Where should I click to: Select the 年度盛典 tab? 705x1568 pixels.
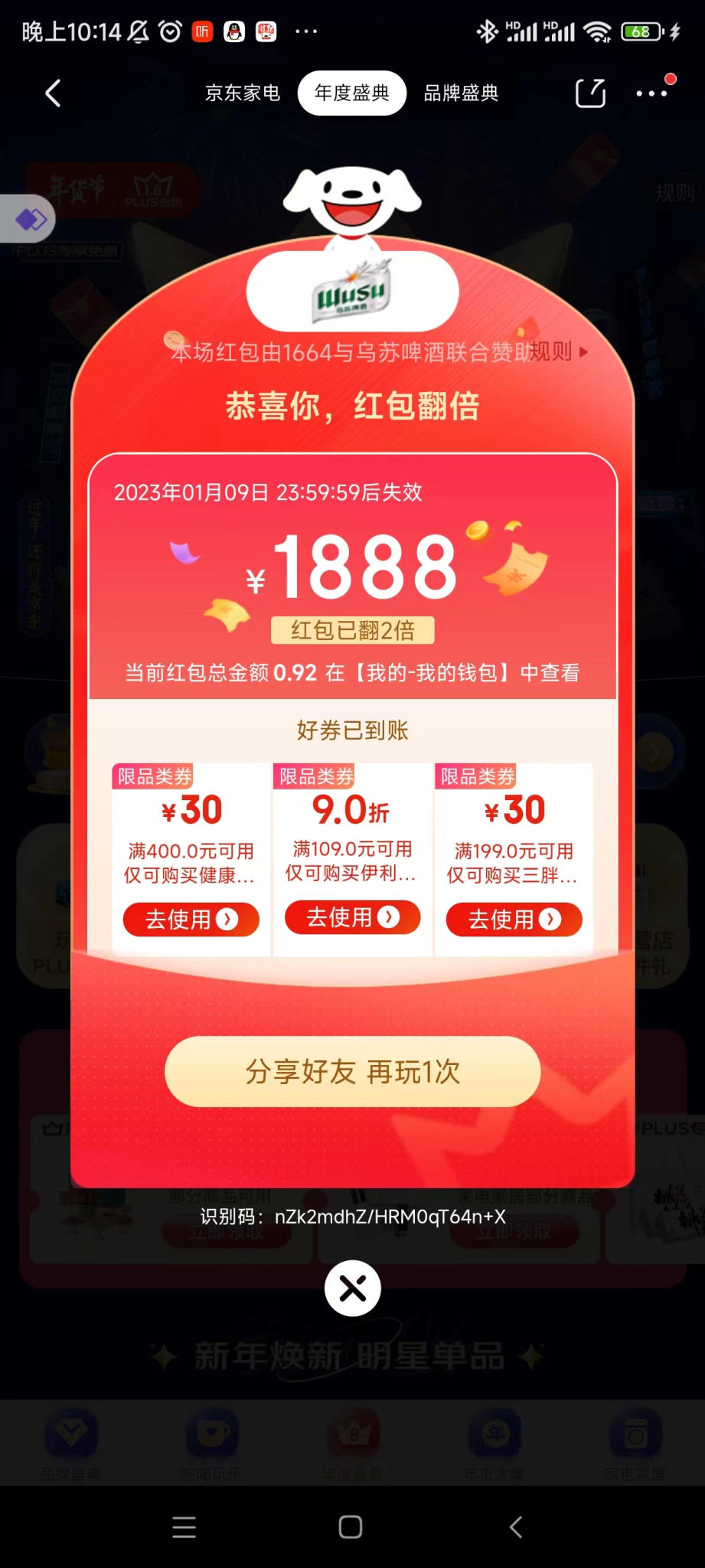pos(351,93)
